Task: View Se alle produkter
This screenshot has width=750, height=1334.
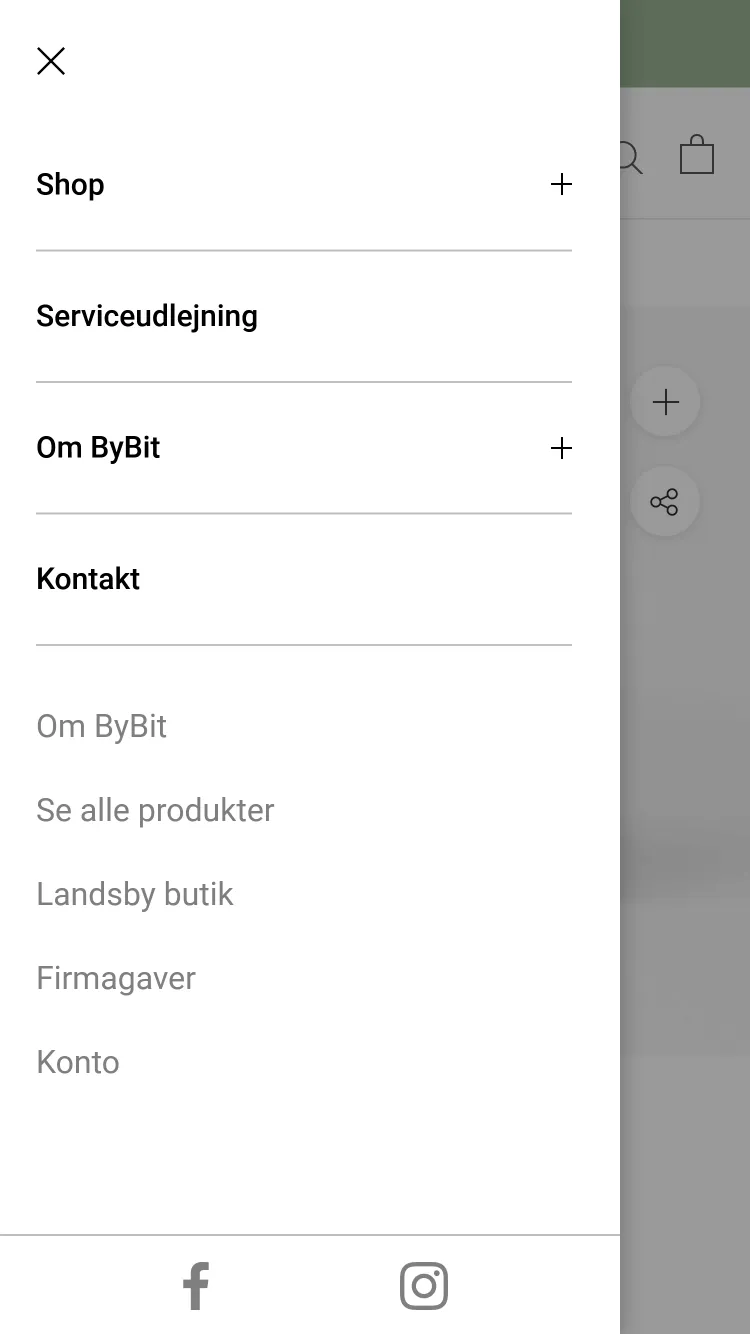Action: coord(155,810)
